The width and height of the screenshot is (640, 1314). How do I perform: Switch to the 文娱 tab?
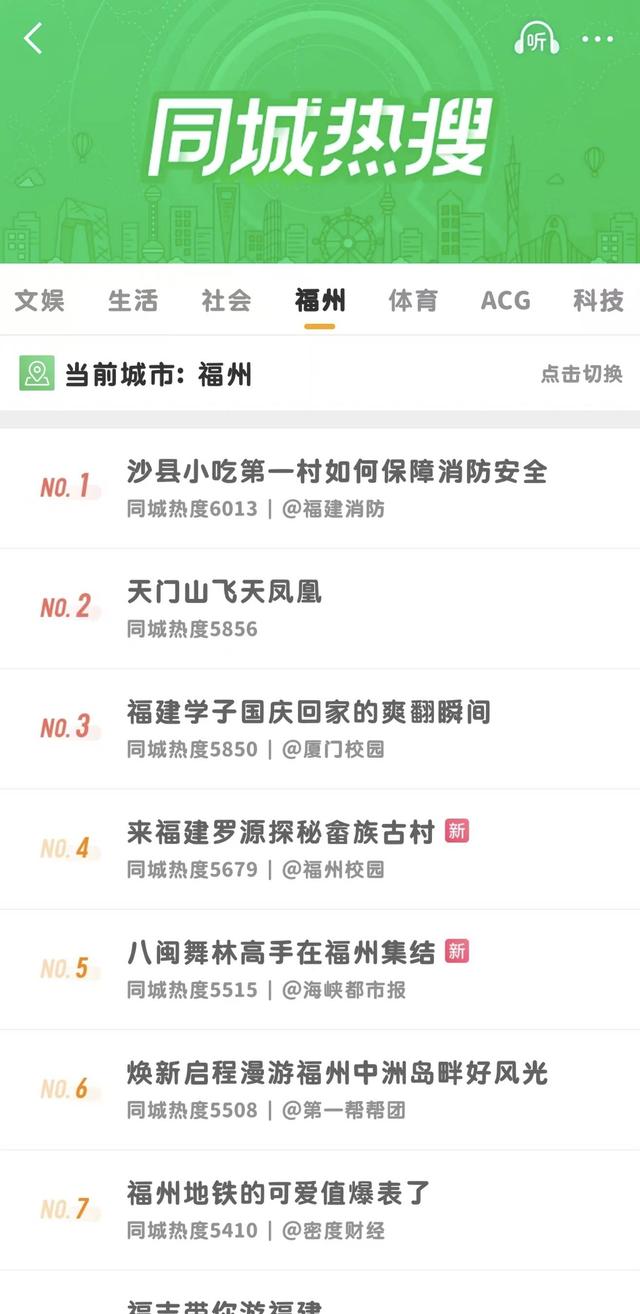[40, 300]
